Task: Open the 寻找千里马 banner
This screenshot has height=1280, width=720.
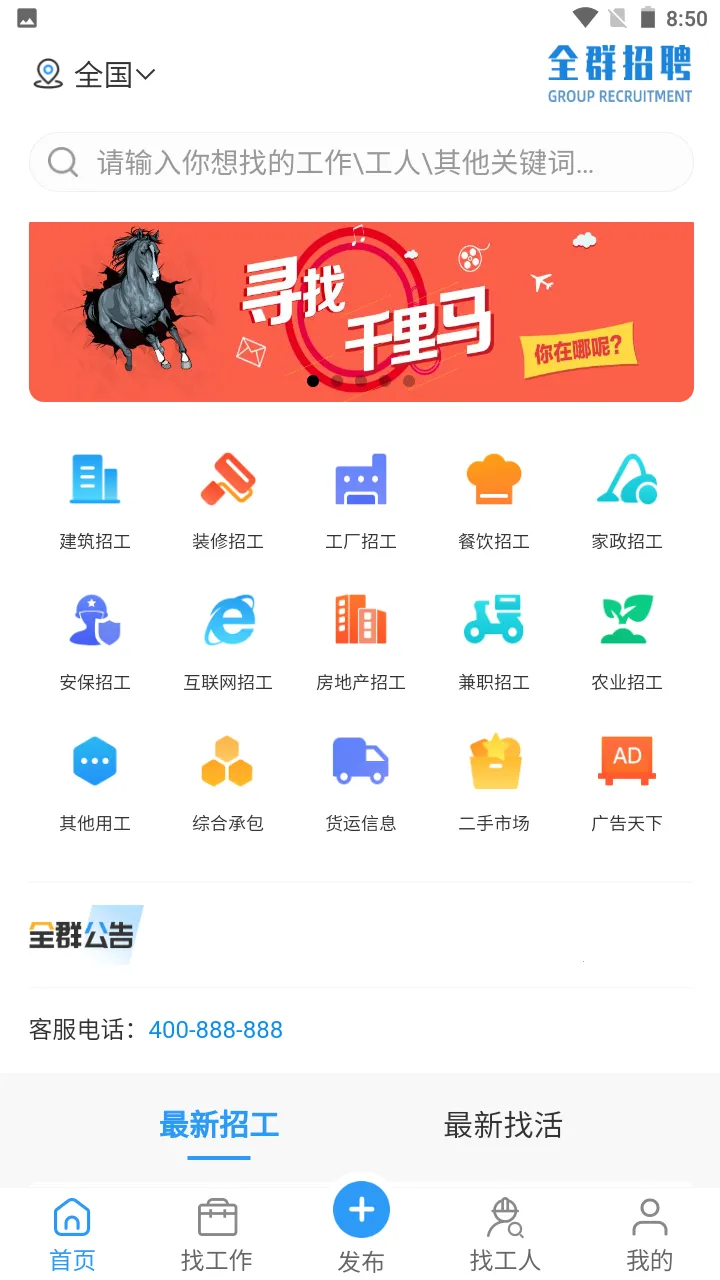Action: click(x=360, y=312)
